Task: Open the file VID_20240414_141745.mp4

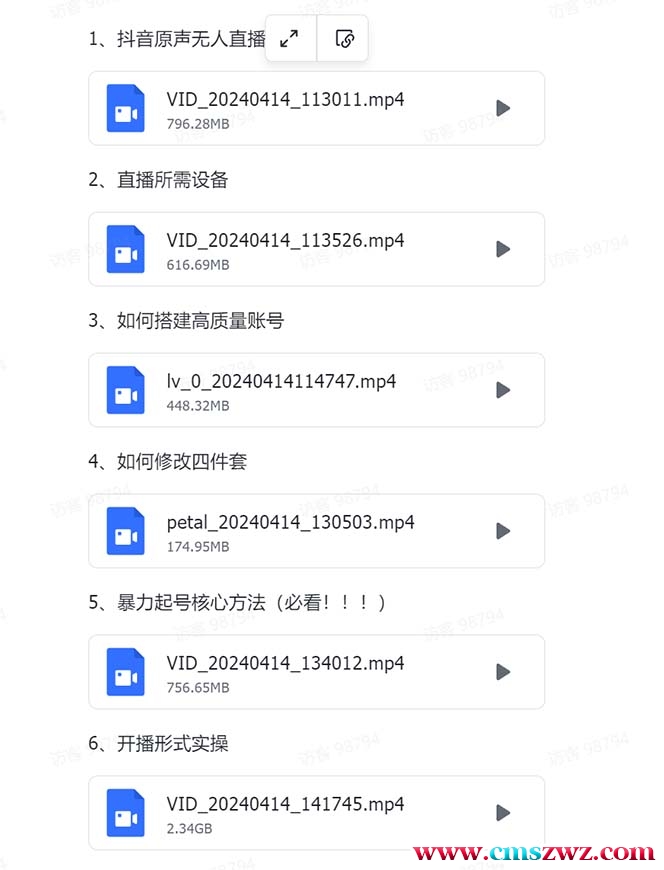Action: pyautogui.click(x=285, y=805)
